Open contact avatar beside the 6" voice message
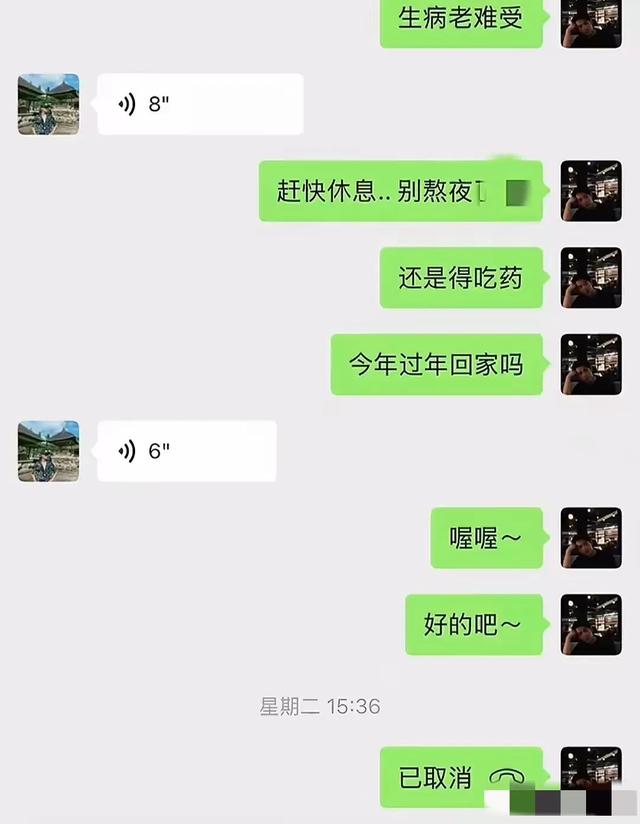This screenshot has width=640, height=824. (48, 451)
